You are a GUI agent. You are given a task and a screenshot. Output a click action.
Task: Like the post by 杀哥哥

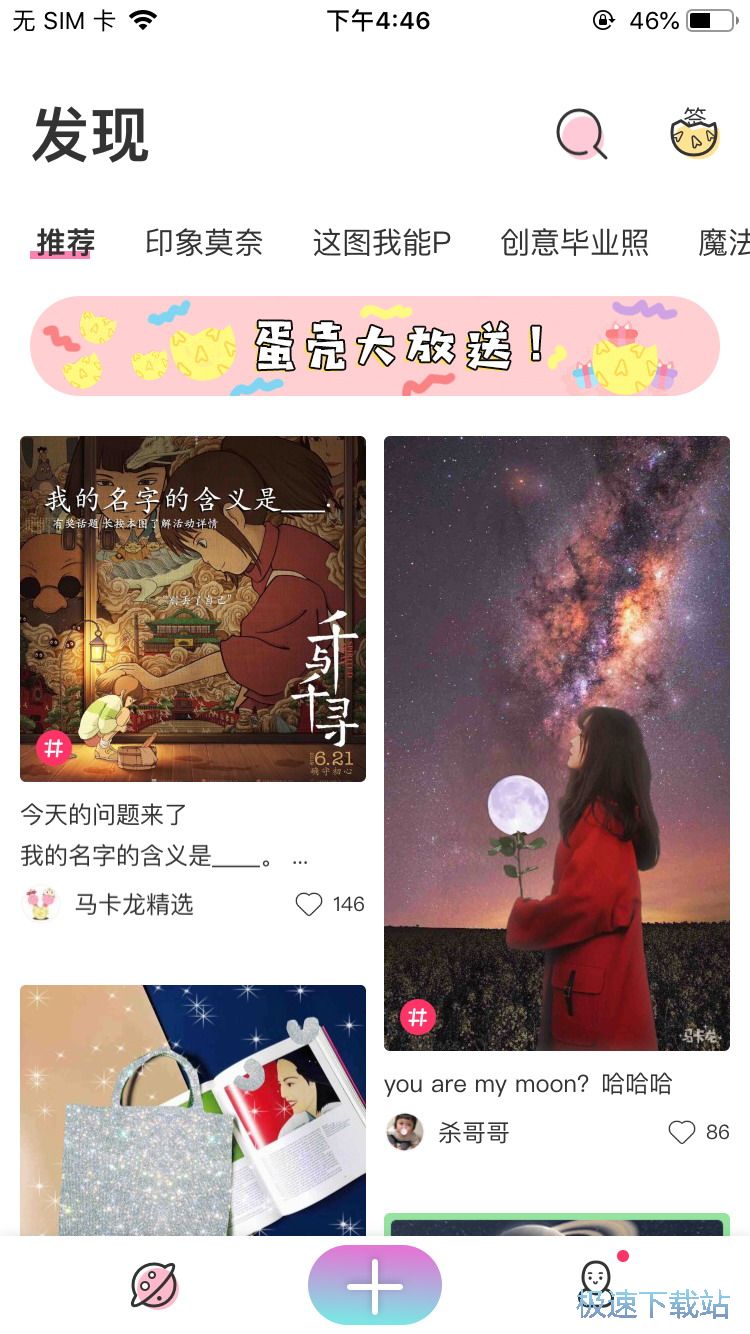682,1132
